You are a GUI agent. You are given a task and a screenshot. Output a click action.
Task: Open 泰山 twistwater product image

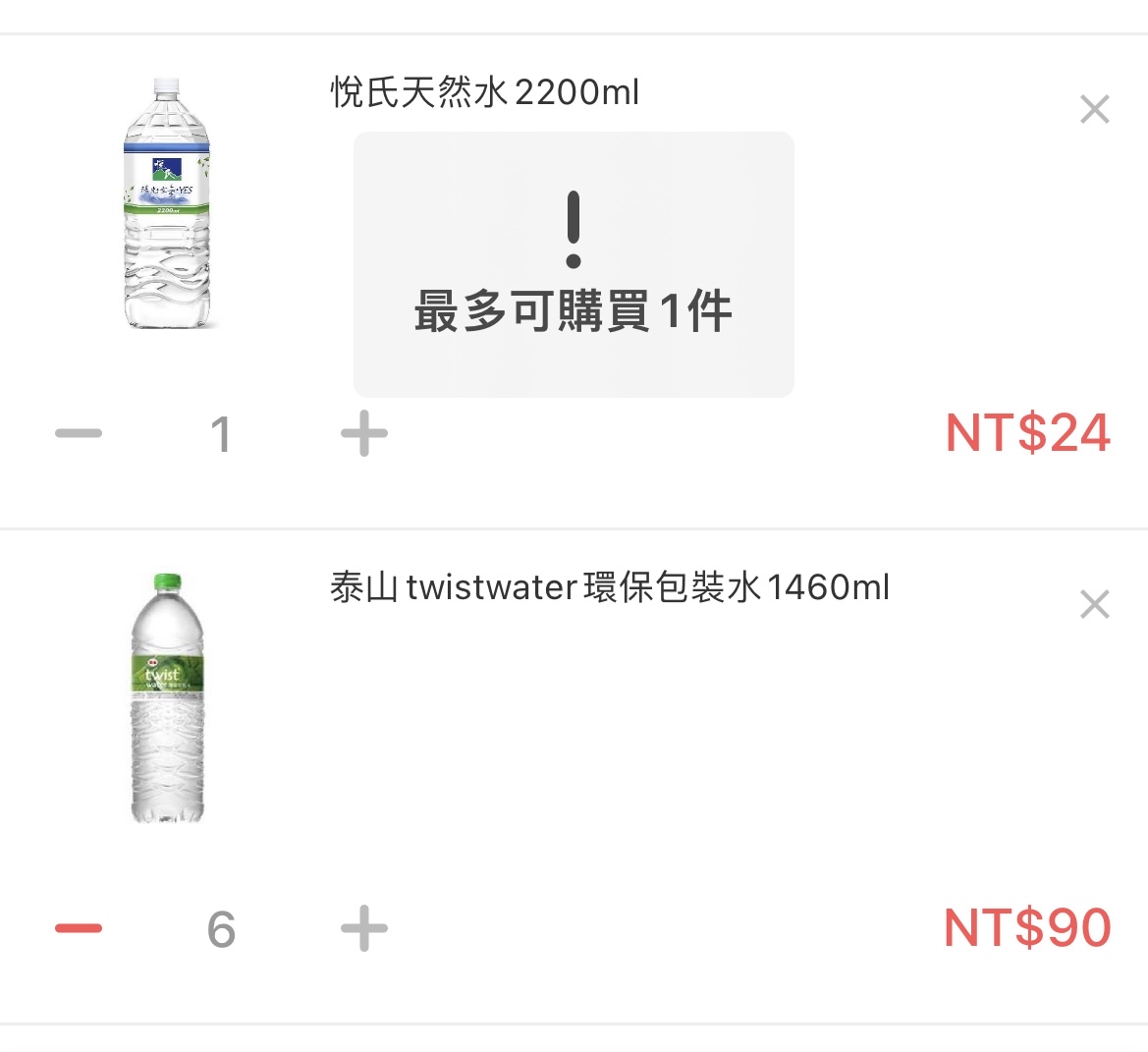[167, 698]
